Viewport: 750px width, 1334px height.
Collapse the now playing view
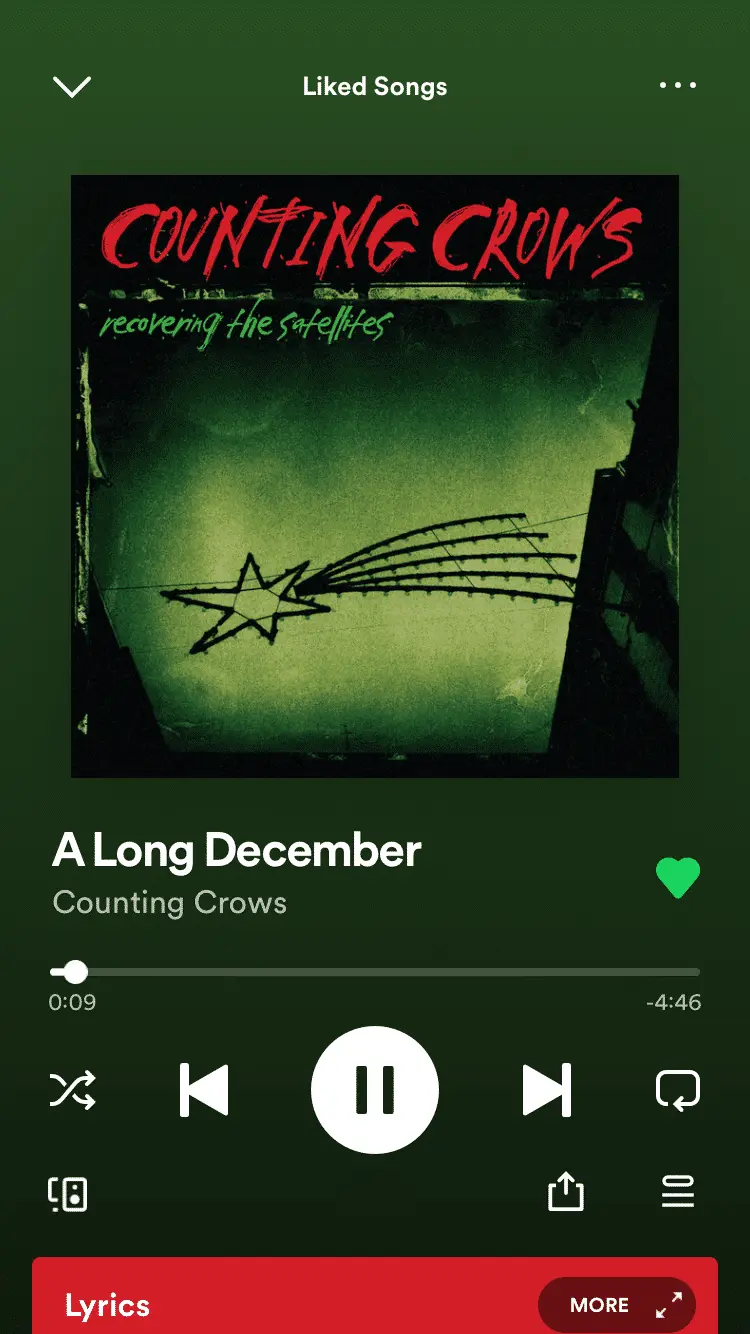(72, 87)
